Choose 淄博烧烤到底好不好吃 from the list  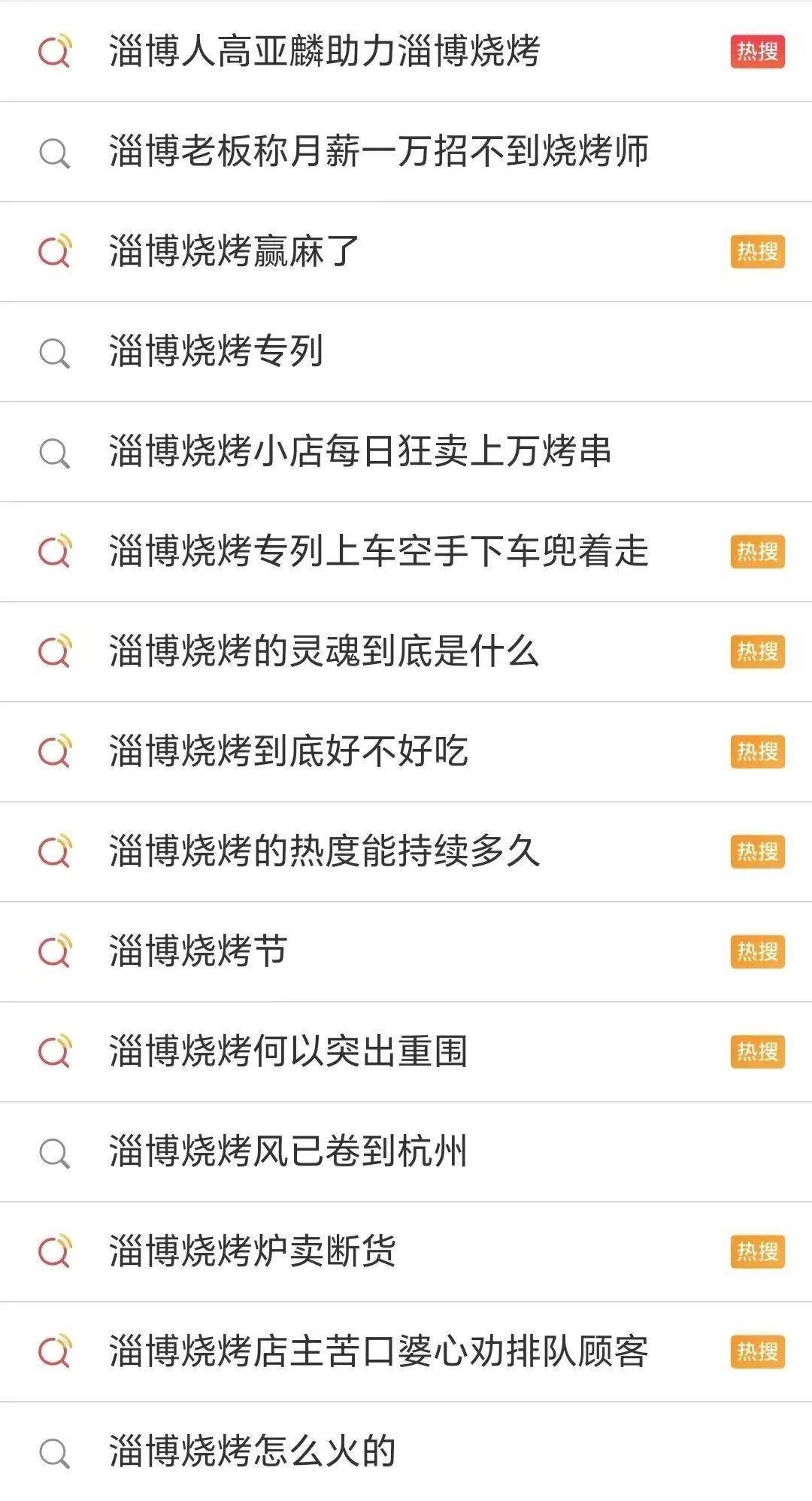pyautogui.click(x=288, y=751)
